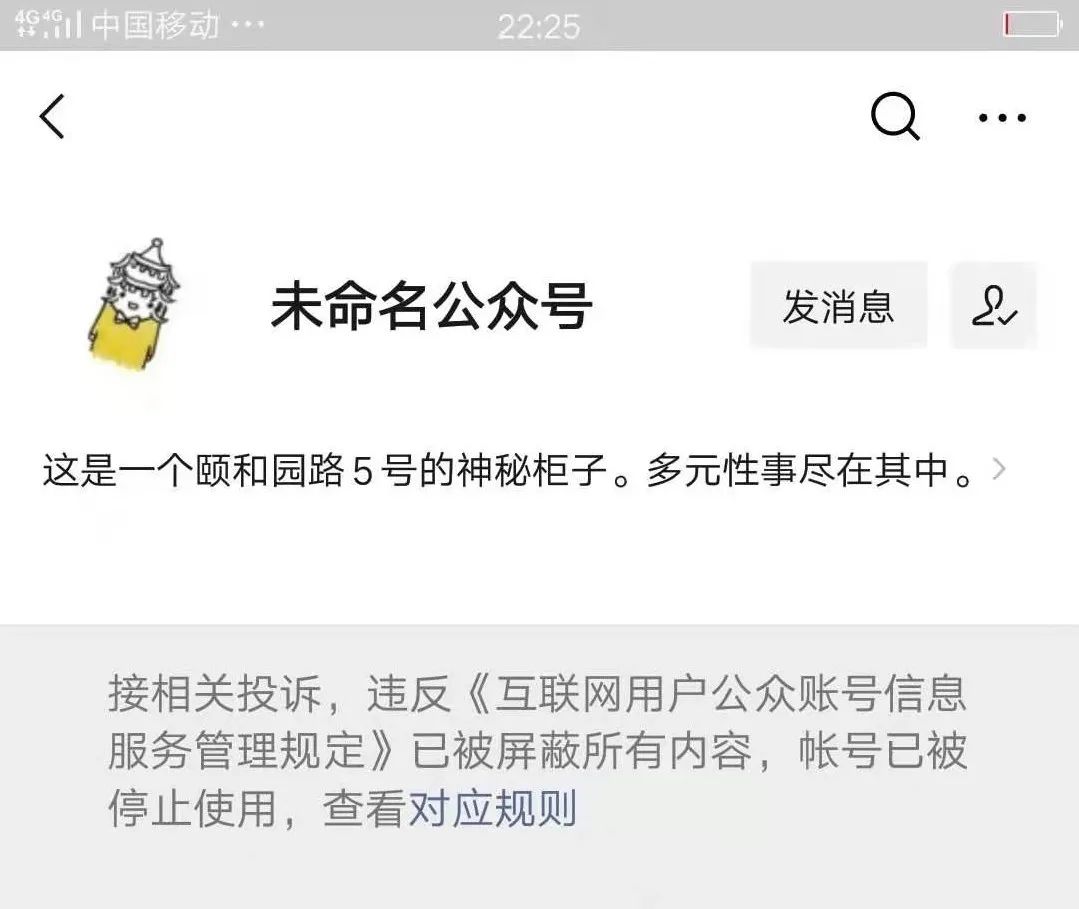Open the three-dot overflow menu
This screenshot has width=1079, height=909.
(1002, 118)
